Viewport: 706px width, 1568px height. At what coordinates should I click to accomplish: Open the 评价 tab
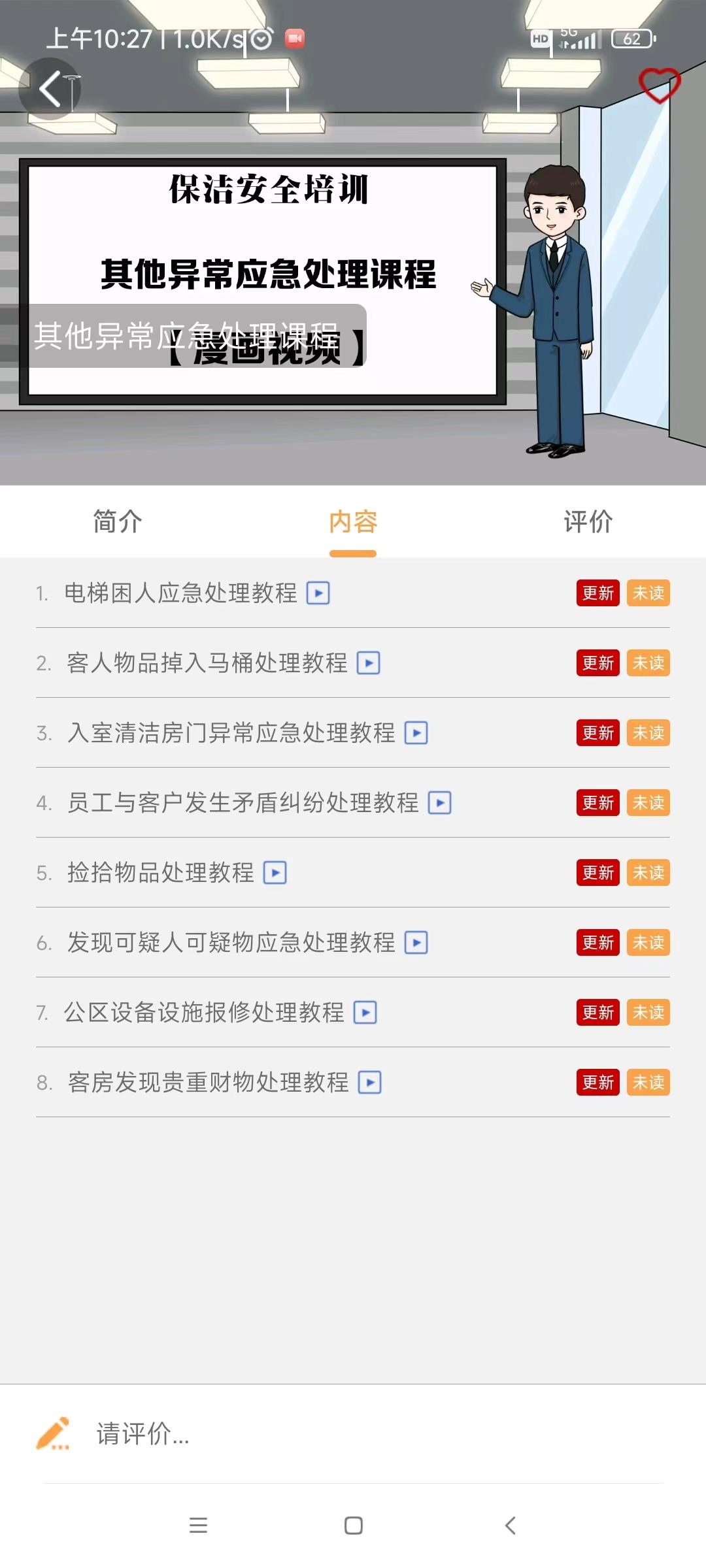pos(588,522)
